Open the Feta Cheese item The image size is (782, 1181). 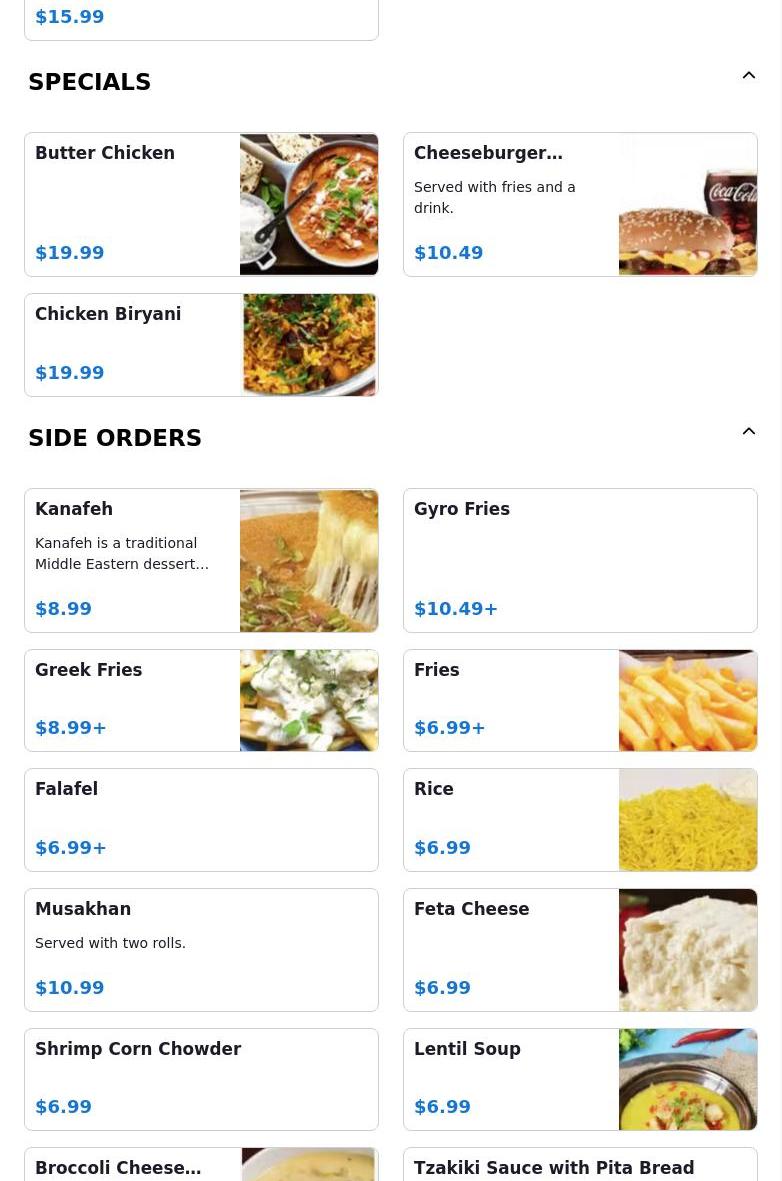click(580, 950)
